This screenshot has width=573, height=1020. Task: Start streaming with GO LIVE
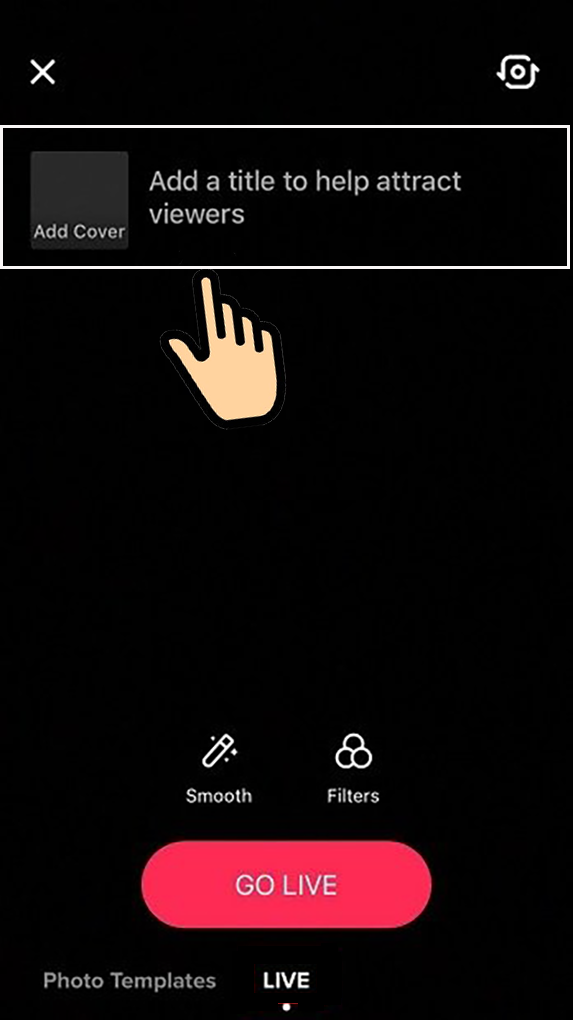coord(286,885)
